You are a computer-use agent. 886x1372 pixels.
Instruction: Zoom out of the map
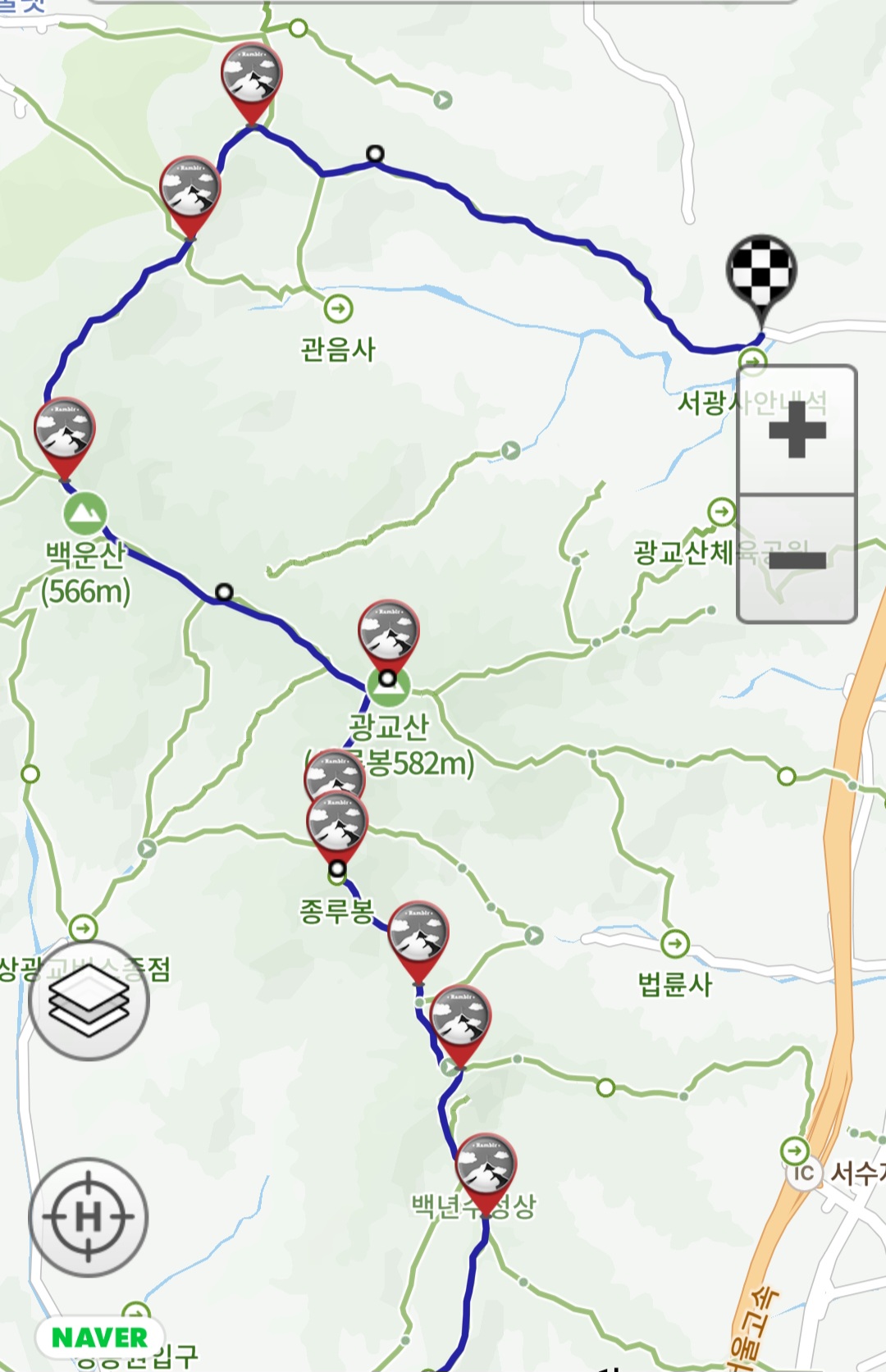pyautogui.click(x=797, y=559)
